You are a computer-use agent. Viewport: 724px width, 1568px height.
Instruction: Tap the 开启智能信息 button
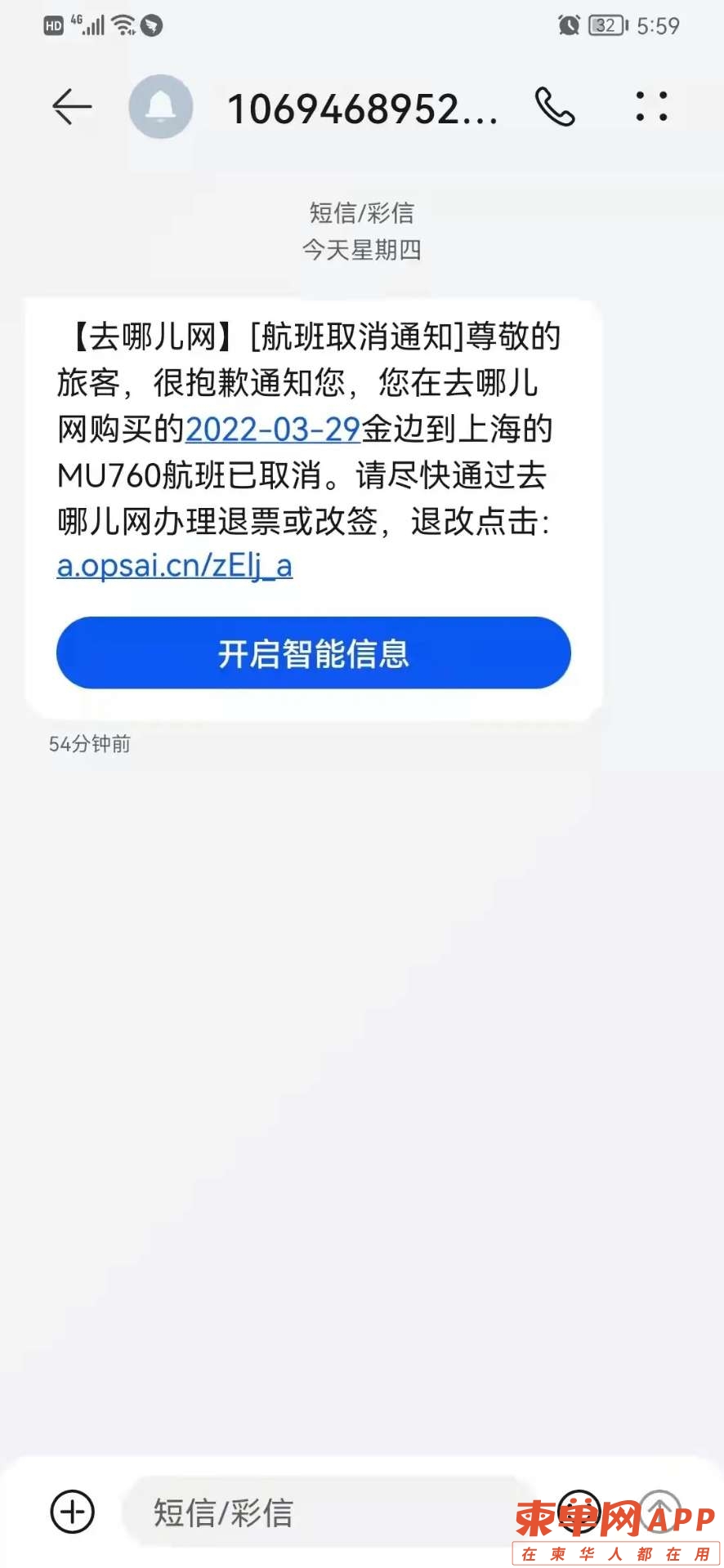(x=313, y=653)
